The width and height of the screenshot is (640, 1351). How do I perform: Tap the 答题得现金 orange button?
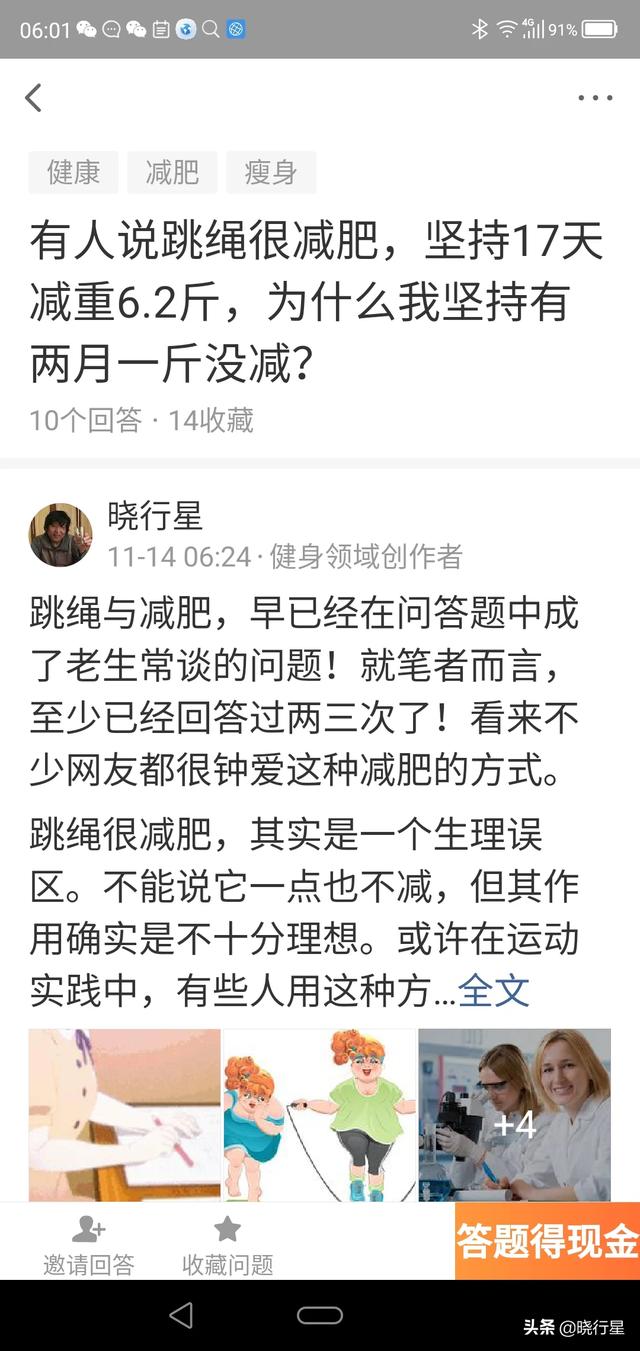point(546,1241)
